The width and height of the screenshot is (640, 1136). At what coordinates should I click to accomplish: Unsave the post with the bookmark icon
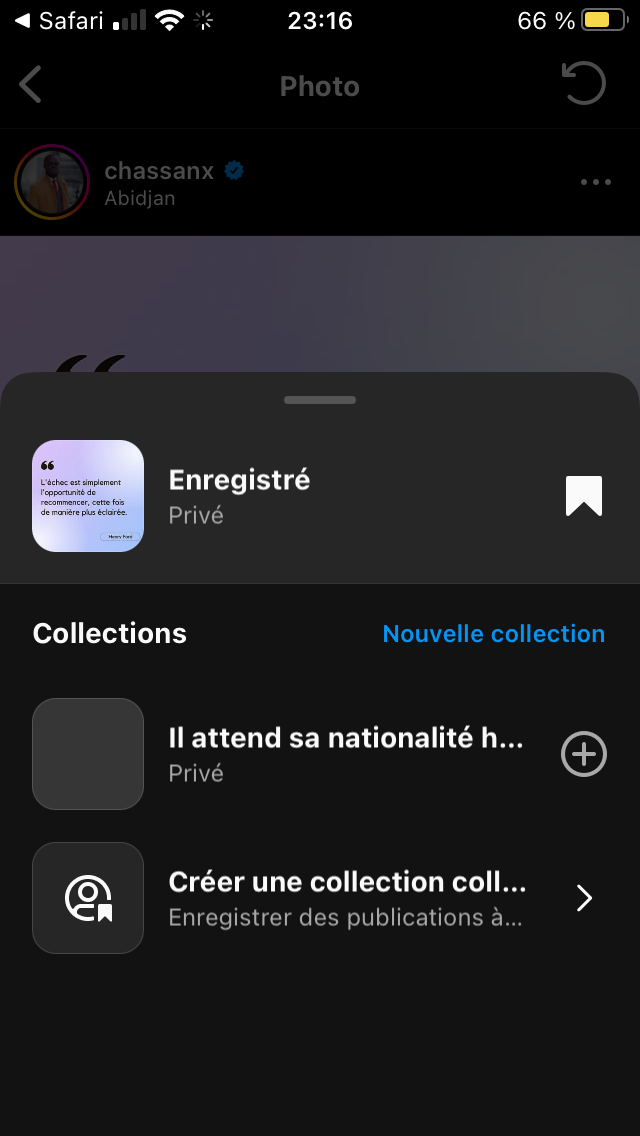tap(584, 496)
